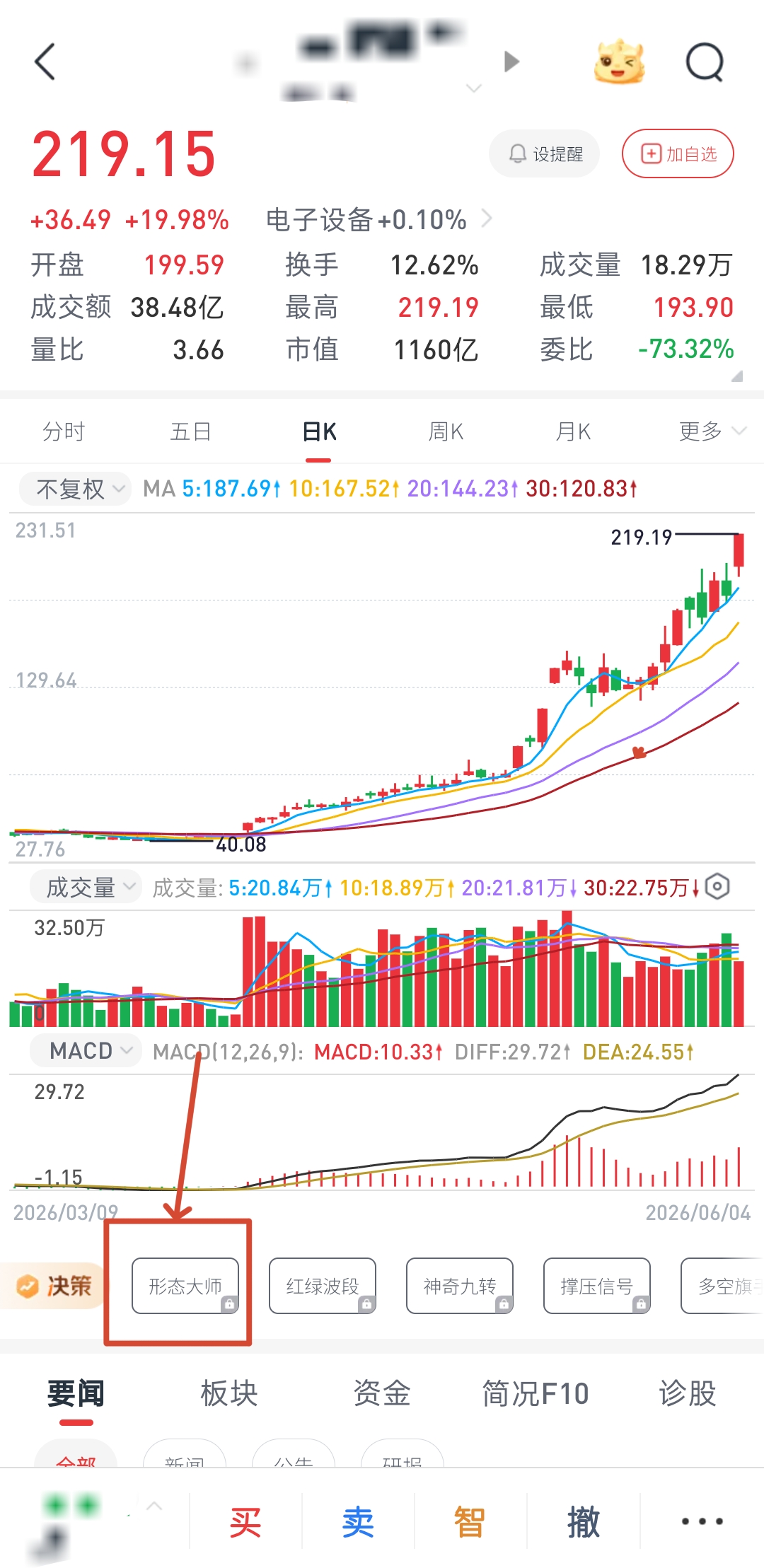Go back using the top-left arrow
This screenshot has height=1568, width=764.
(x=45, y=62)
